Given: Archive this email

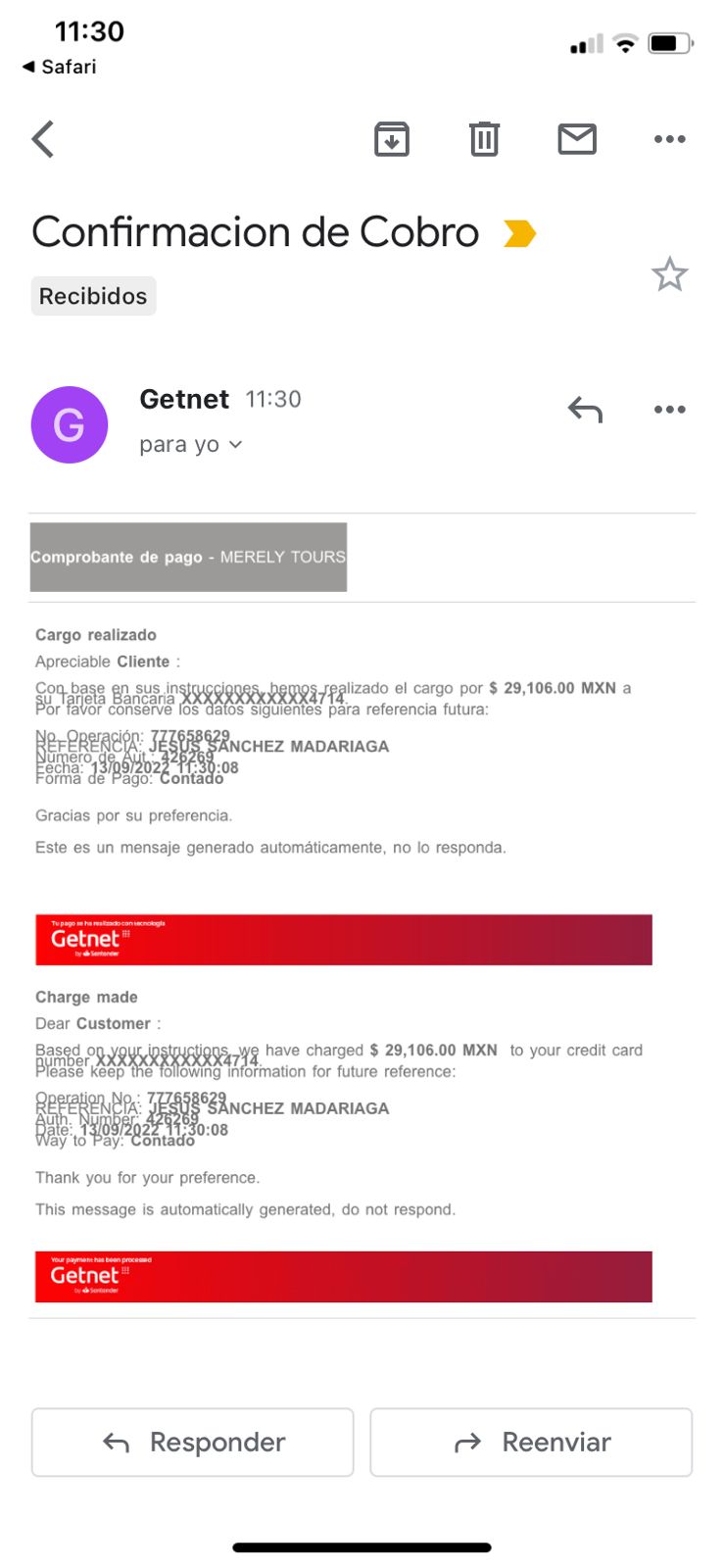Looking at the screenshot, I should point(392,139).
